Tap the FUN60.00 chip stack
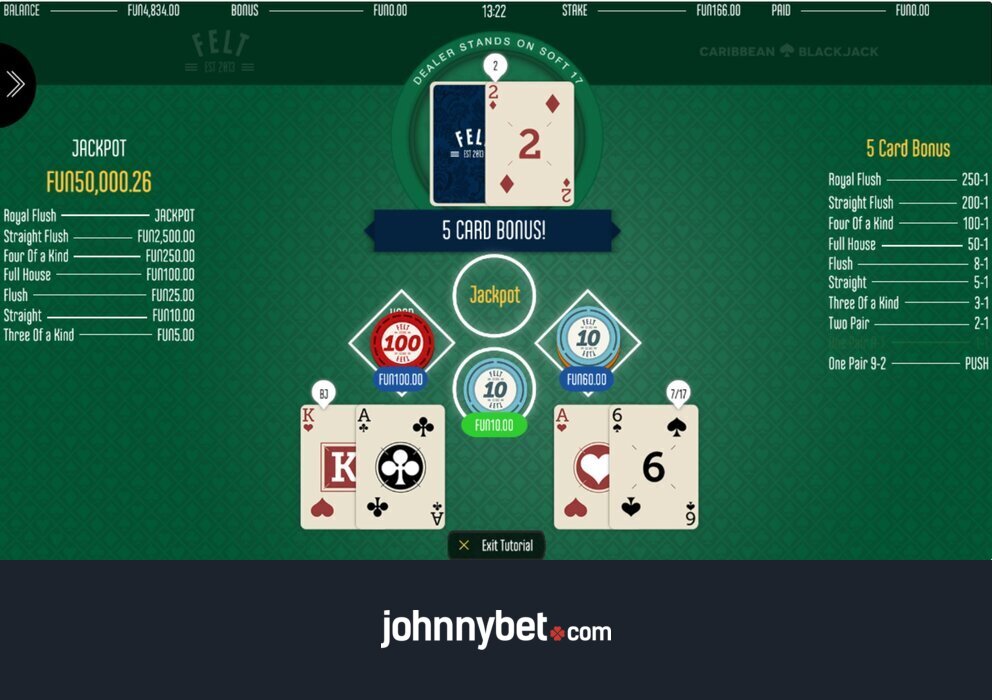The image size is (992, 700). point(587,341)
